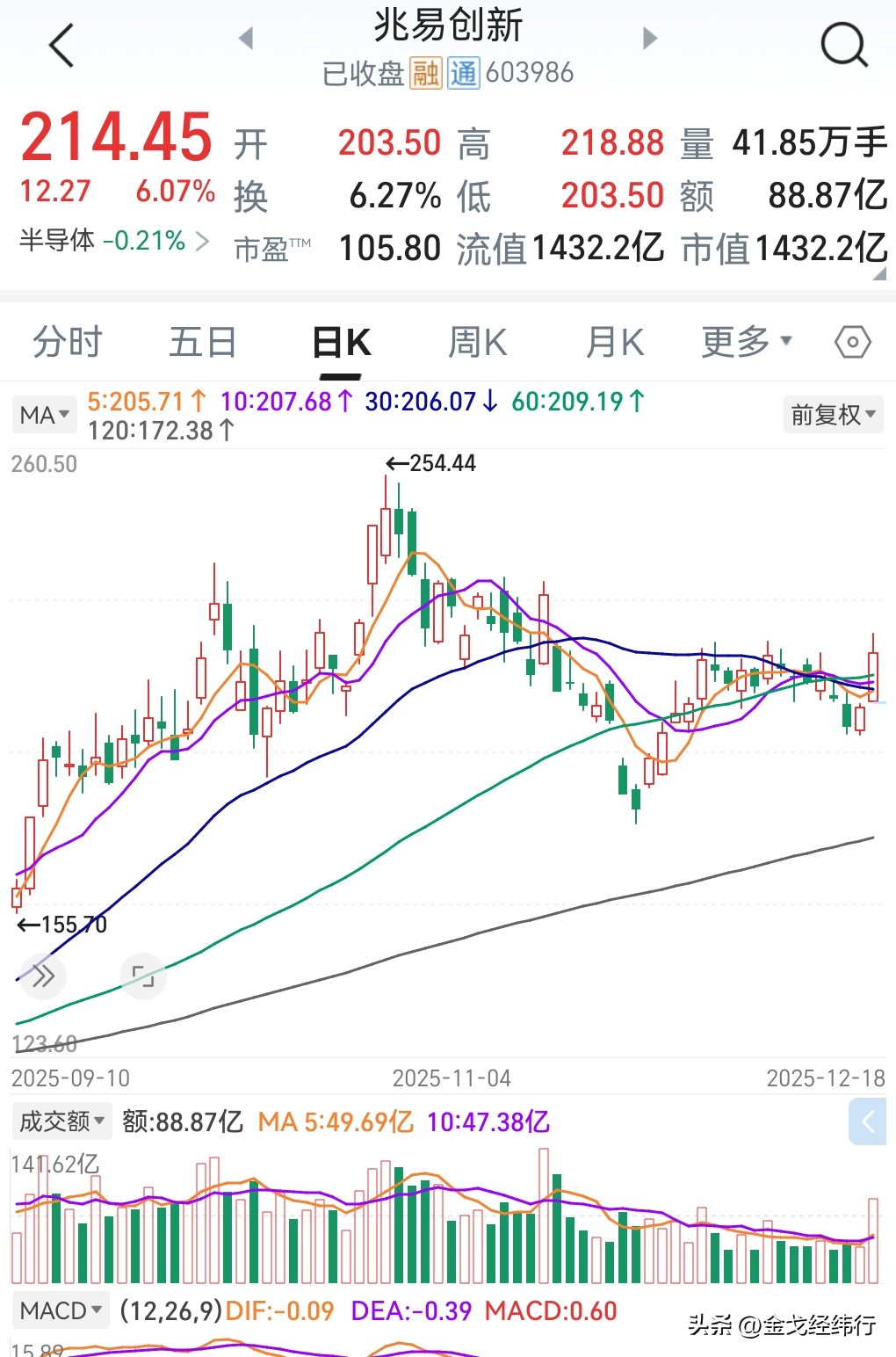Screen dimensions: 896x1357
Task: Open stock search with magnifier icon
Action: point(842,45)
